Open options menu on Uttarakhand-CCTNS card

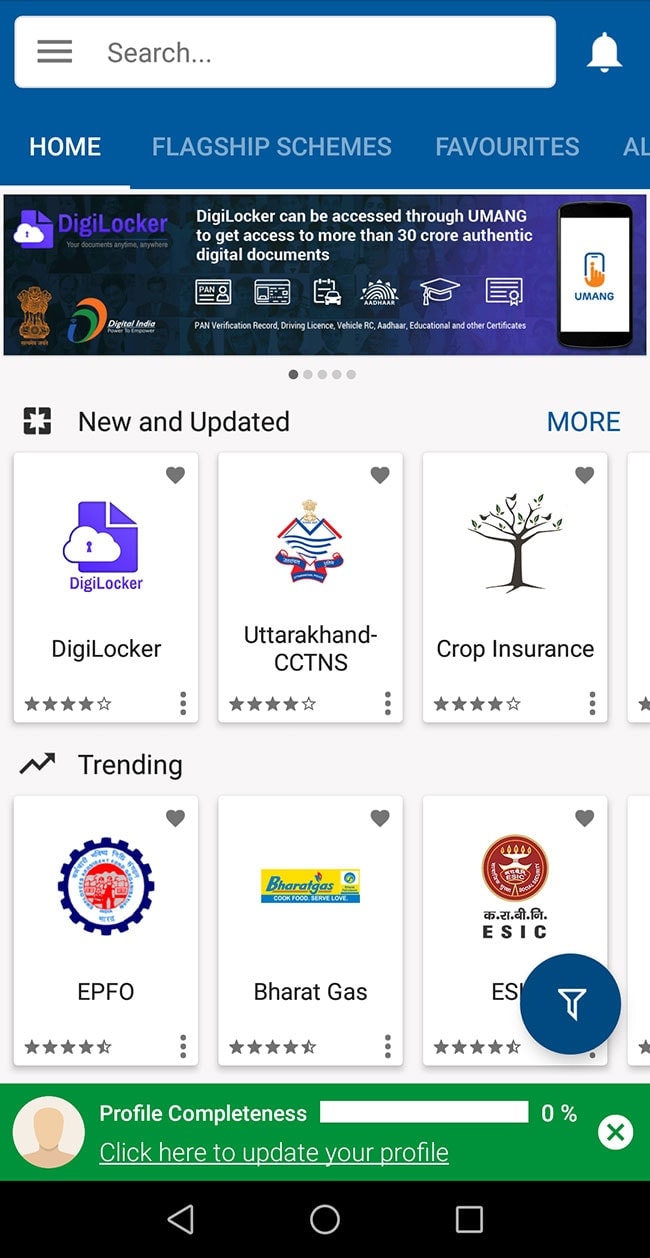[387, 704]
